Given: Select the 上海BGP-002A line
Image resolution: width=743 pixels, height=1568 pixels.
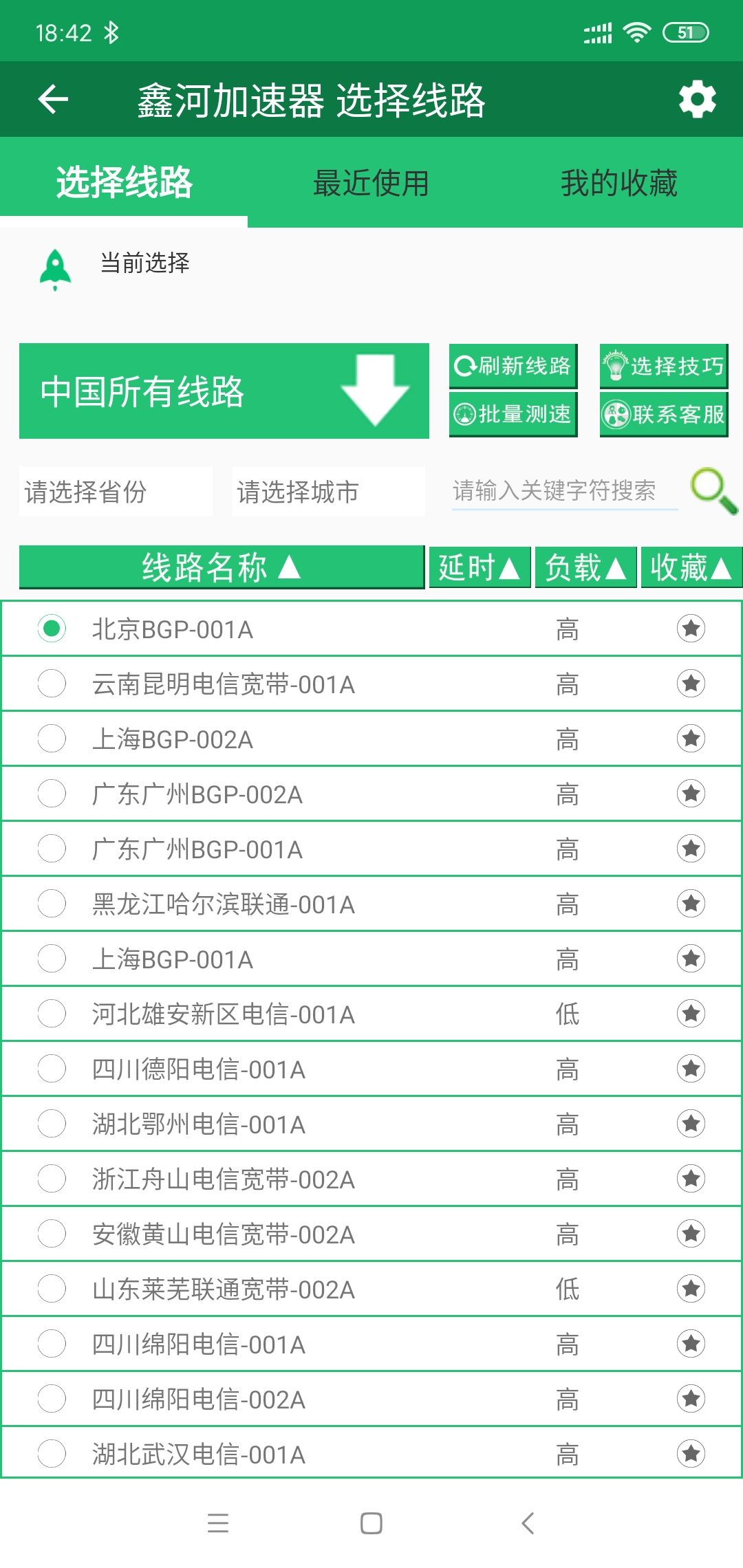Looking at the screenshot, I should 371,739.
